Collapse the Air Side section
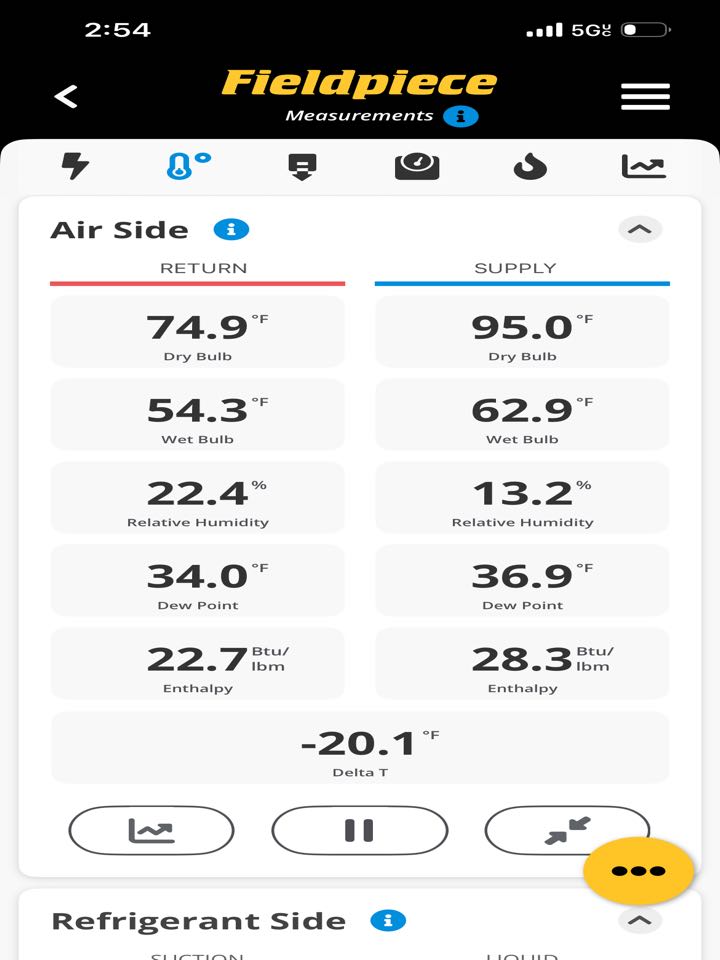The image size is (720, 960). 640,228
